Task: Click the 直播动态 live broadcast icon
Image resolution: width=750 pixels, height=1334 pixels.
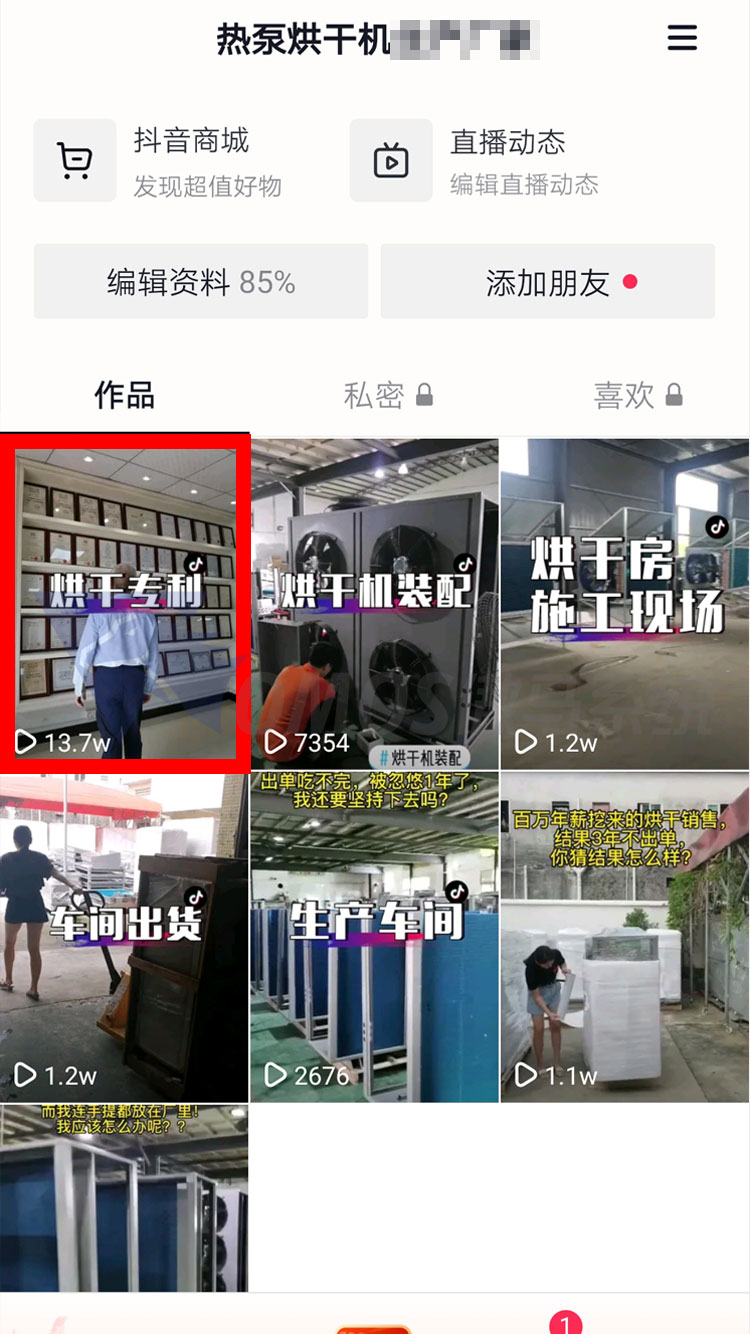Action: coord(390,160)
